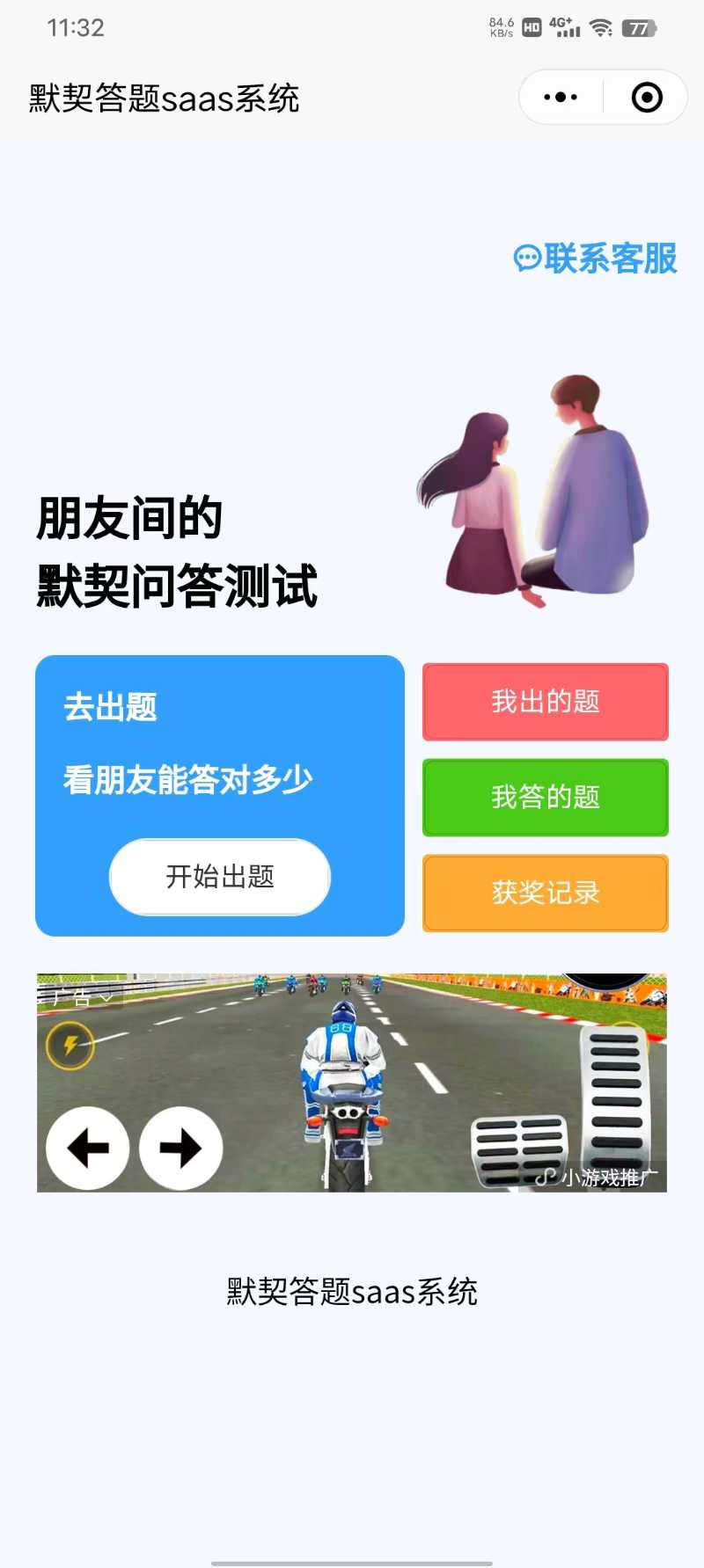
Task: Contact customer service via 联系客服
Action: click(x=596, y=259)
